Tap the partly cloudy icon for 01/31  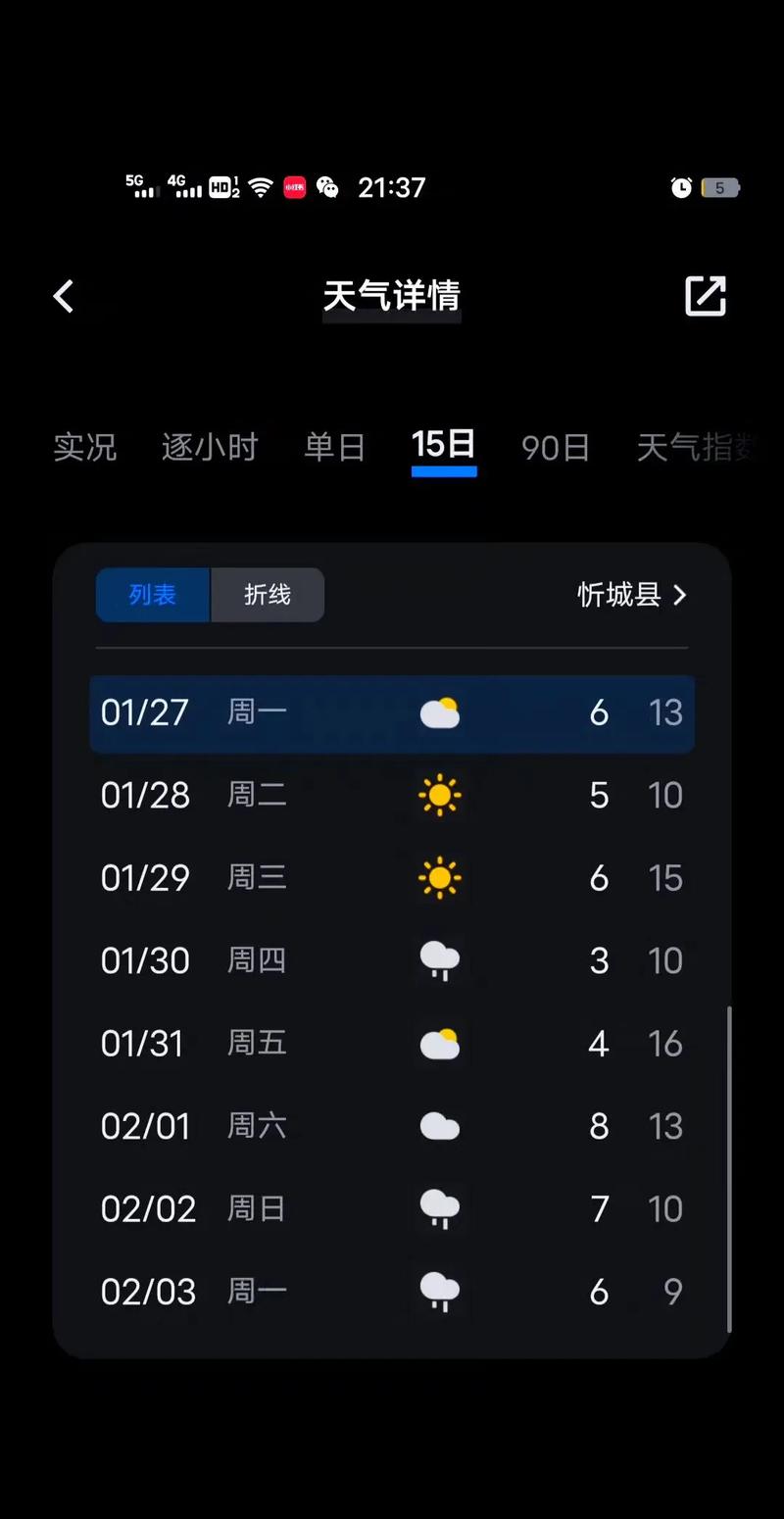tap(439, 1043)
